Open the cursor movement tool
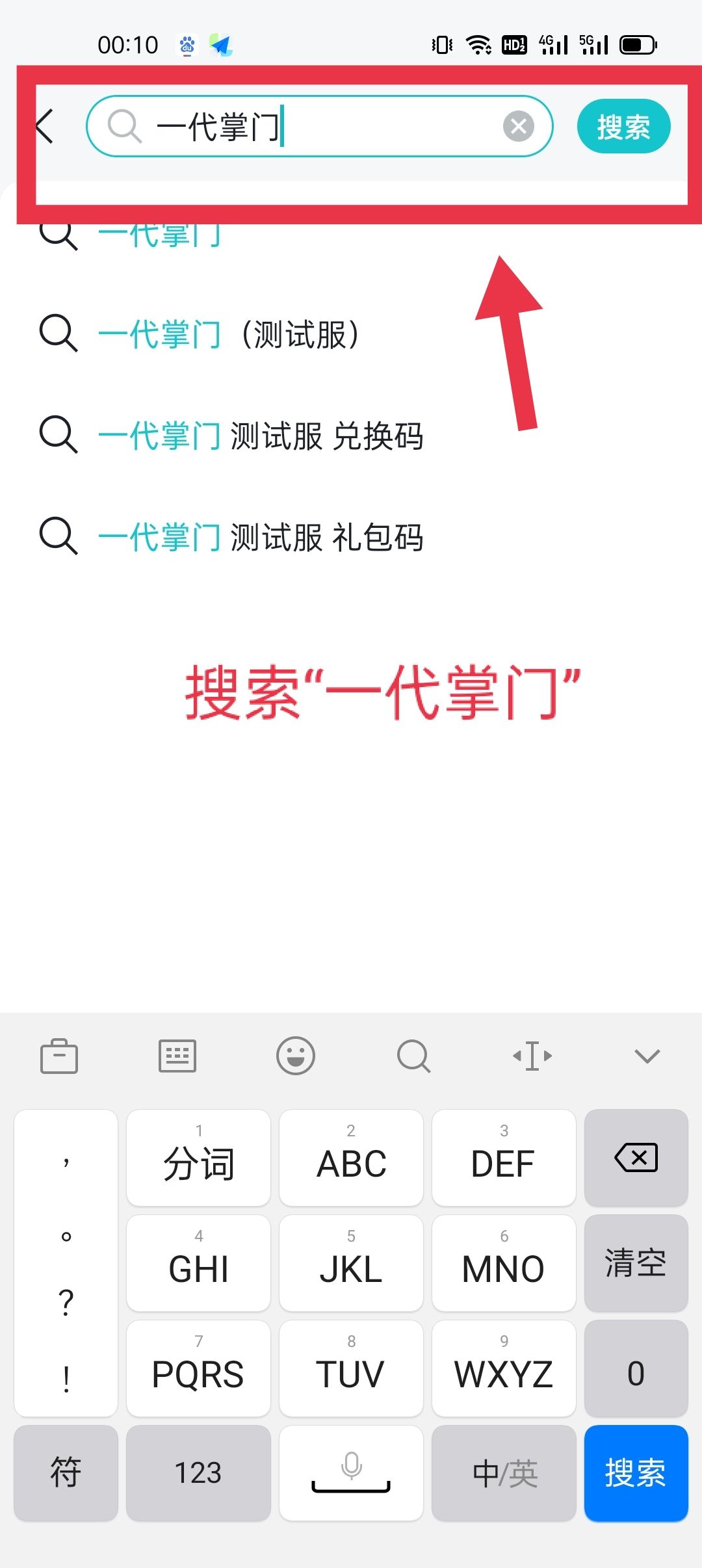This screenshot has height=1568, width=702. click(532, 1056)
